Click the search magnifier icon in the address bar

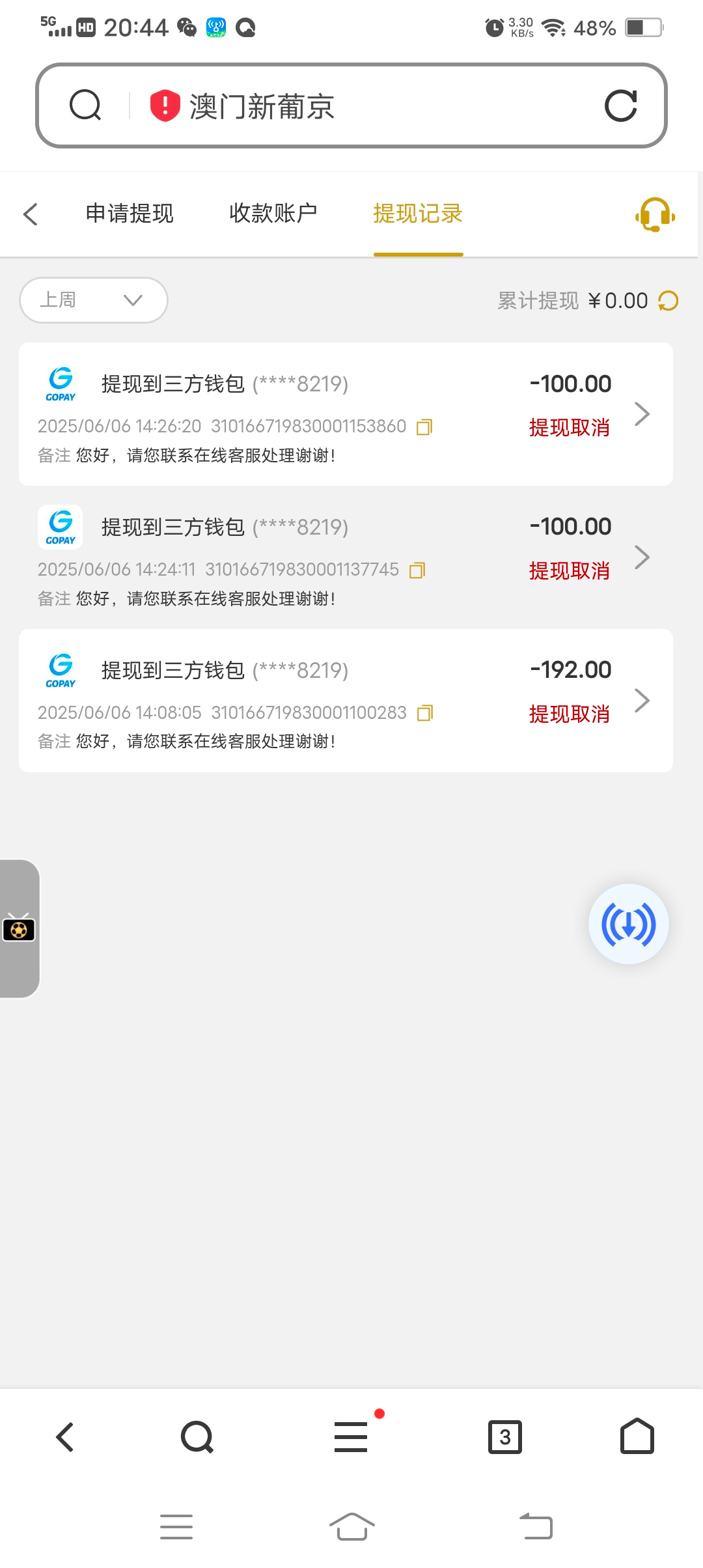(x=85, y=105)
